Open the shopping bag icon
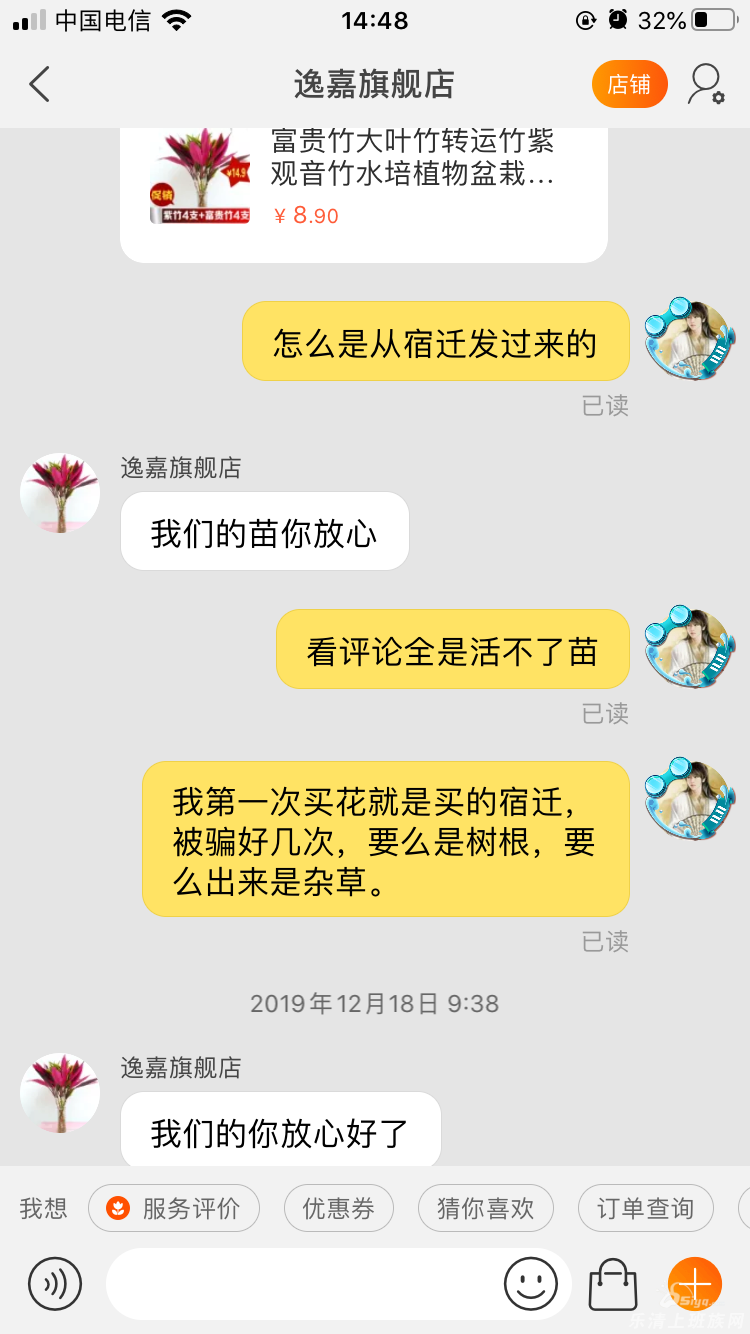 pos(613,1283)
